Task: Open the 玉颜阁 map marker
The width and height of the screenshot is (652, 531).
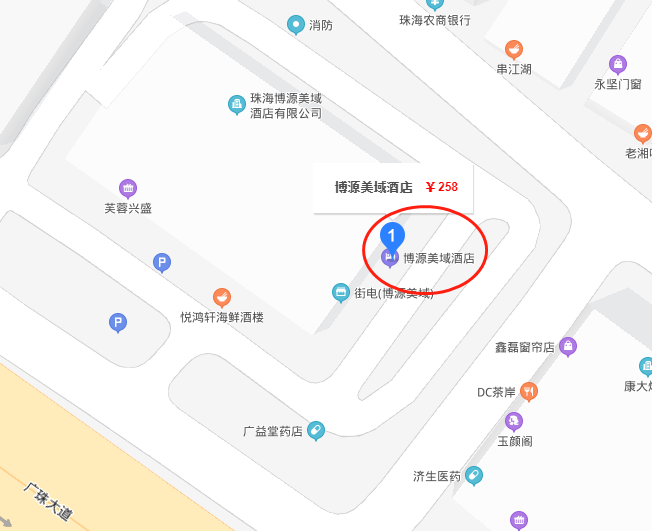Action: coord(514,421)
